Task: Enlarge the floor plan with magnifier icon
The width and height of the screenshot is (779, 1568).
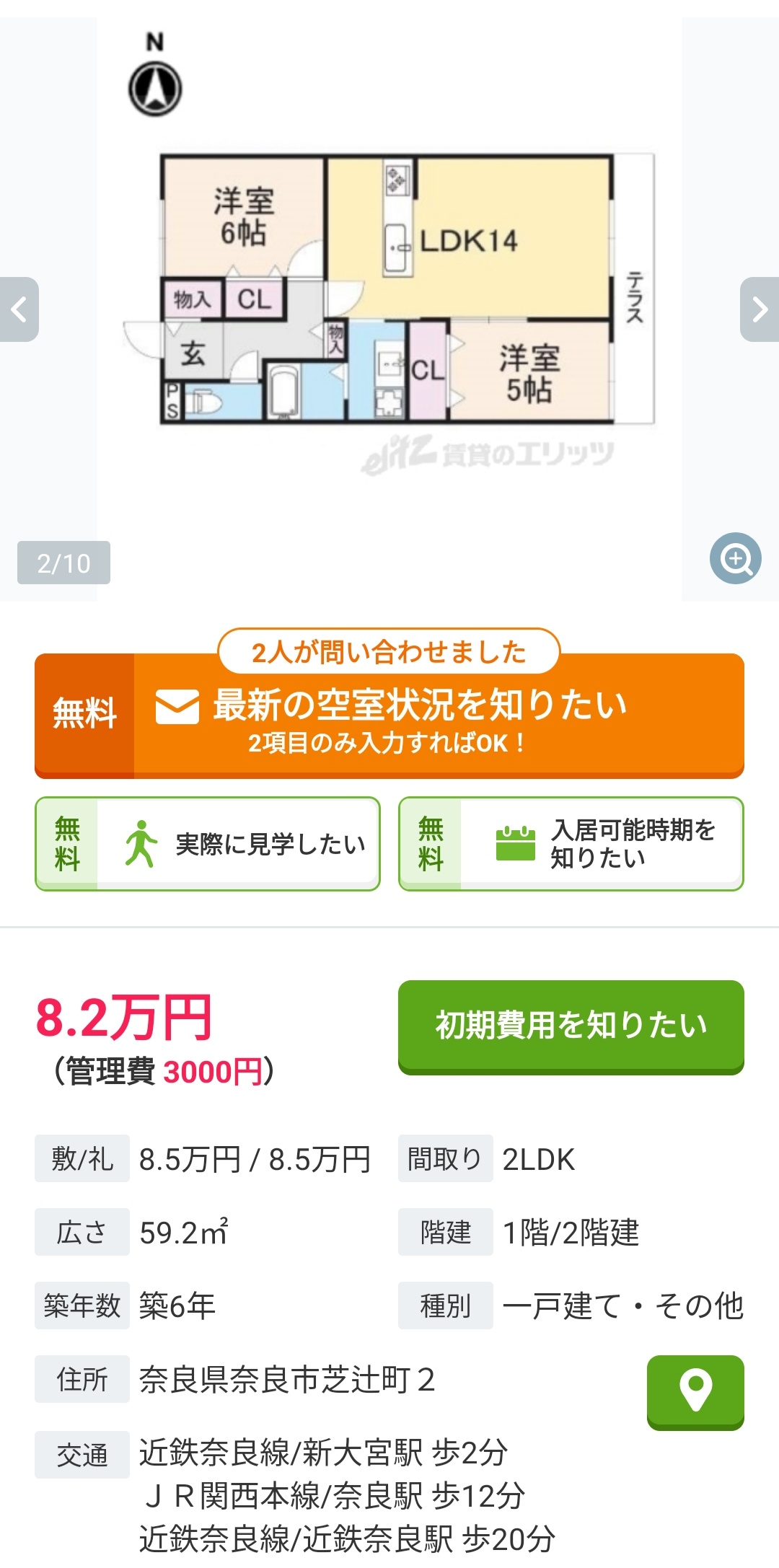Action: [x=735, y=558]
